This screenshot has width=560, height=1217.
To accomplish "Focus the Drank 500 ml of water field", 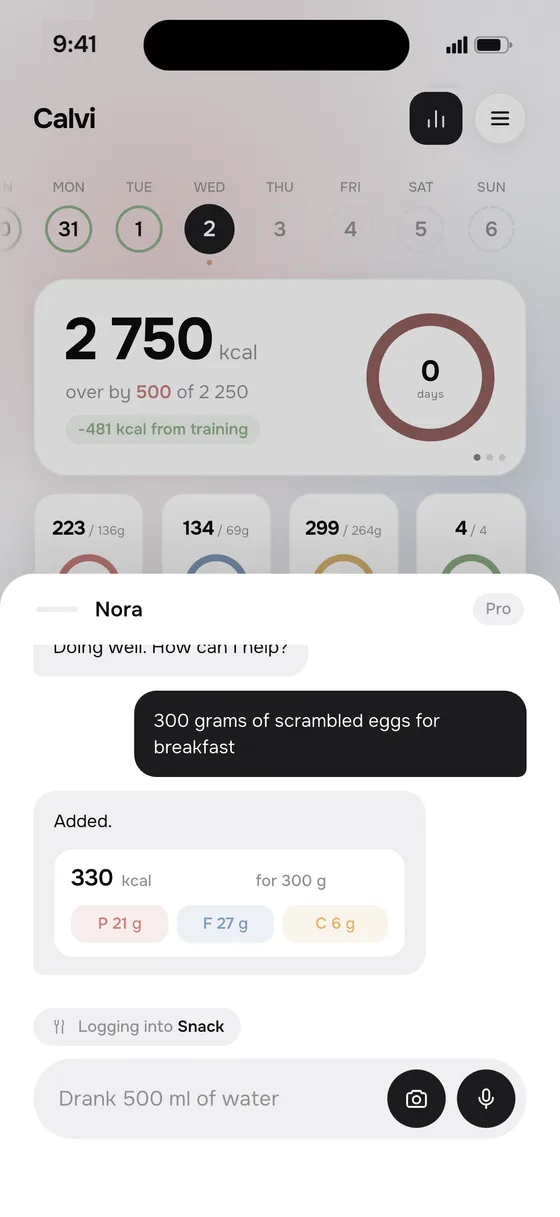I will coord(210,1098).
